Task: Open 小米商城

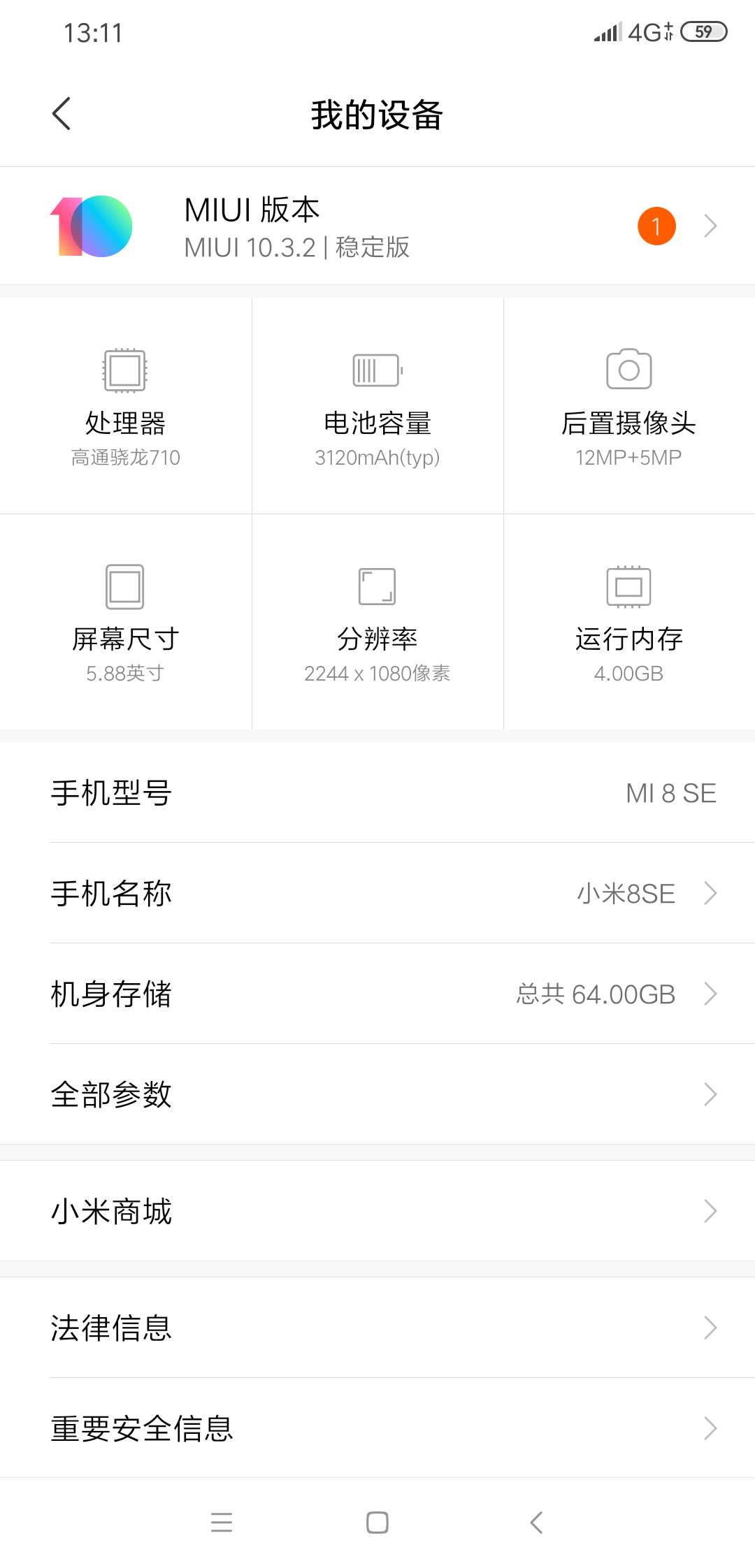Action: pyautogui.click(x=377, y=1211)
